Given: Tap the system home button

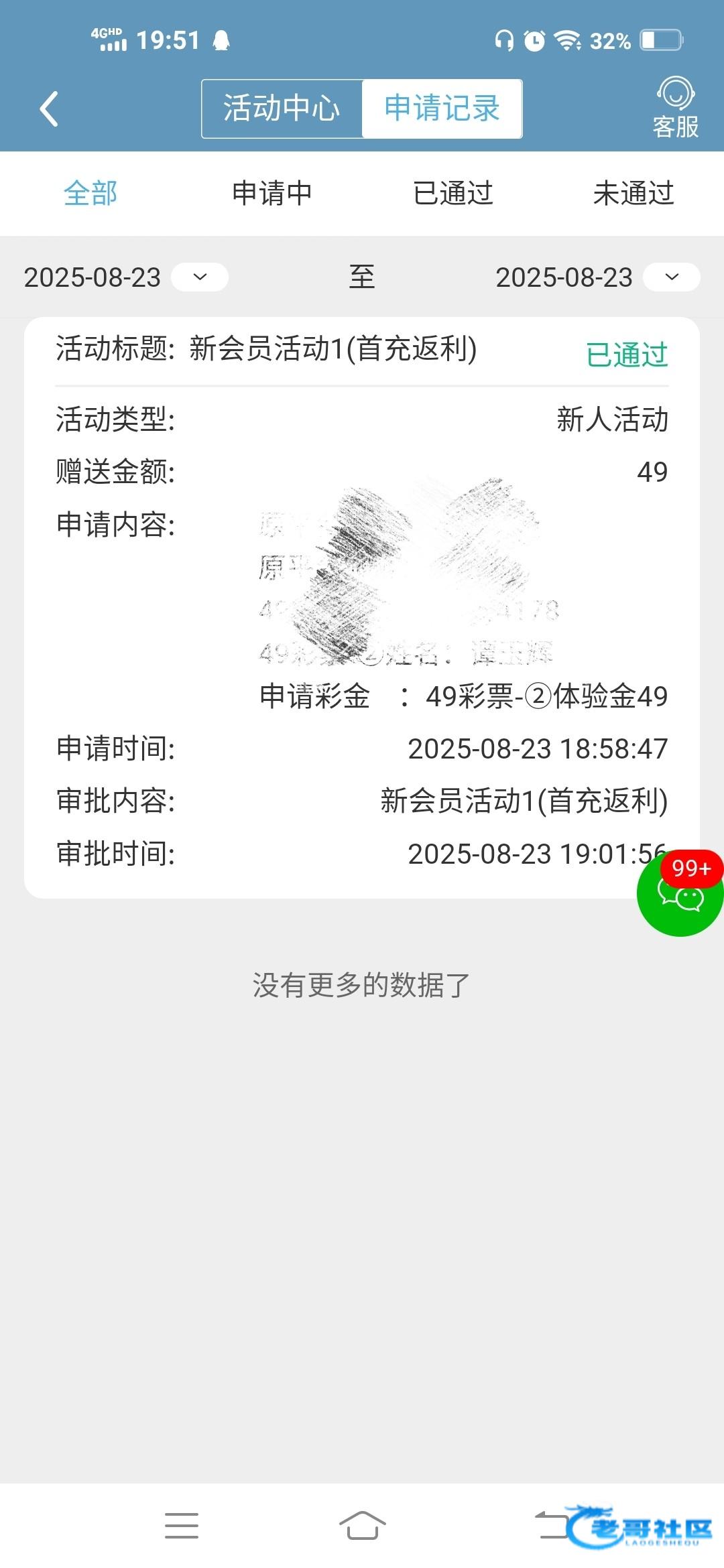Looking at the screenshot, I should click(x=362, y=1525).
